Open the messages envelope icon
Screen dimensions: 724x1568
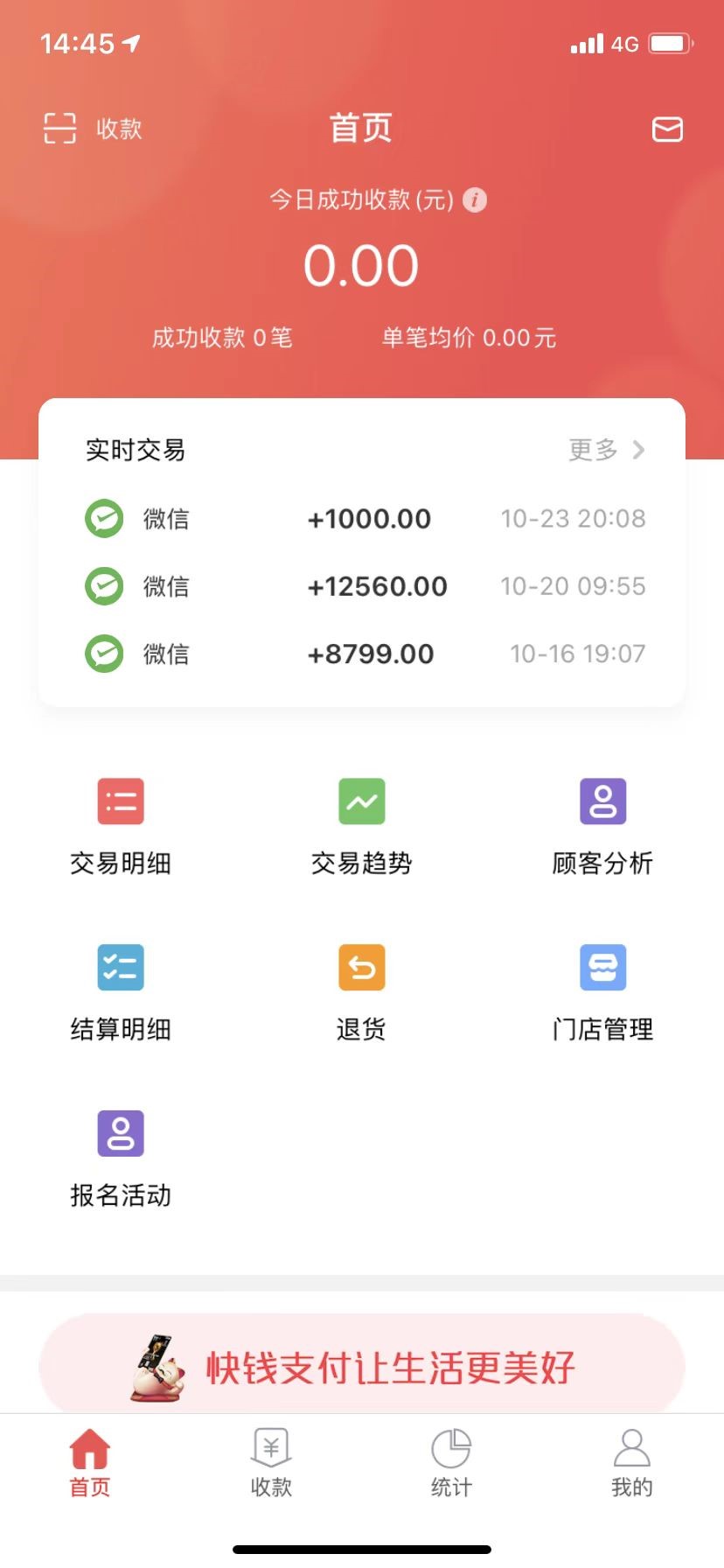click(667, 129)
